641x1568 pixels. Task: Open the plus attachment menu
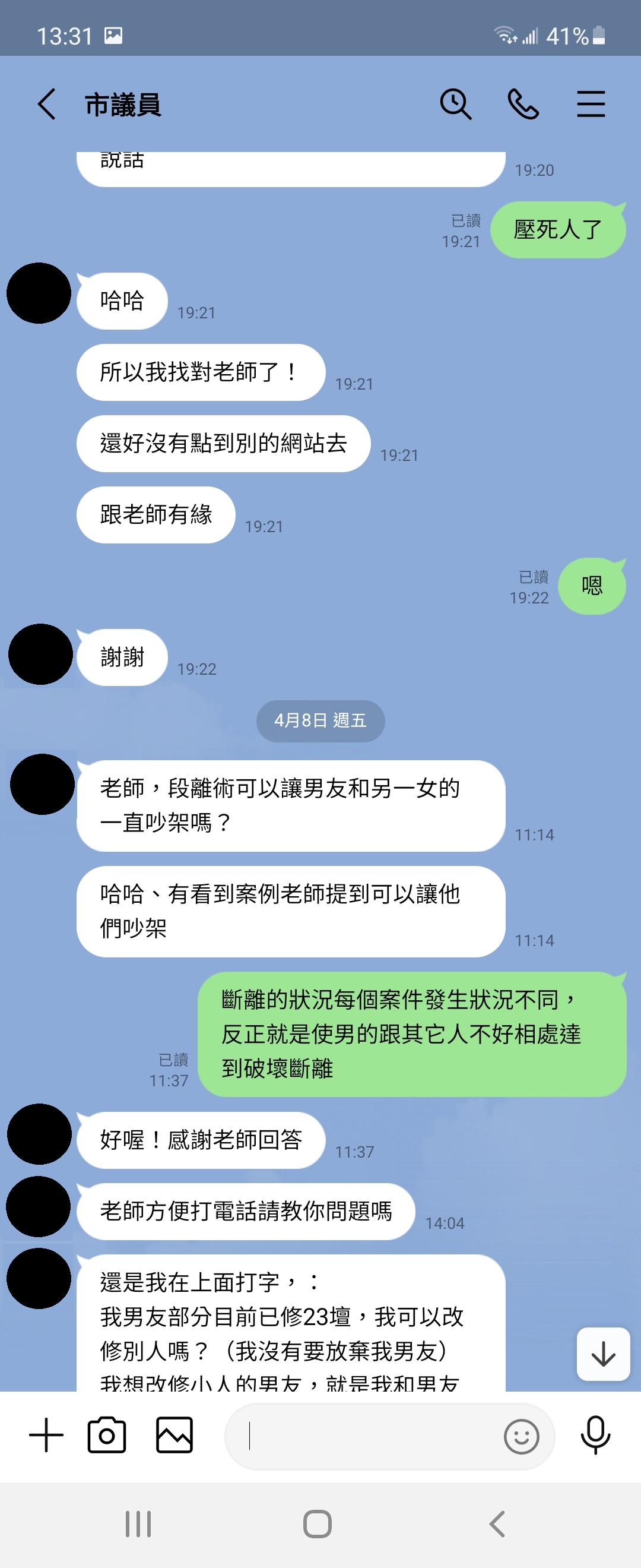[x=46, y=1436]
